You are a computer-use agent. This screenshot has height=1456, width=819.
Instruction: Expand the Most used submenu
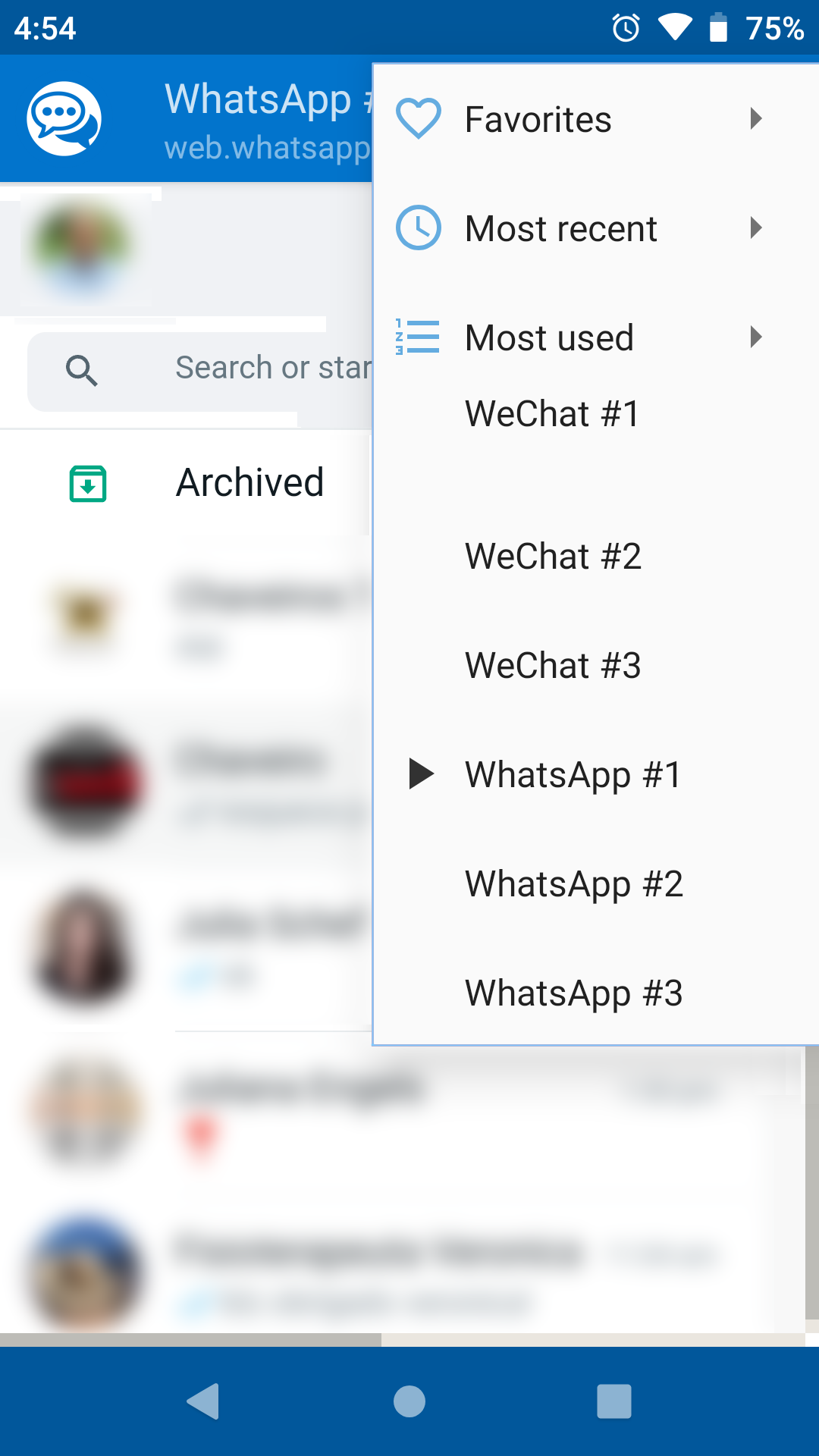coord(576,337)
